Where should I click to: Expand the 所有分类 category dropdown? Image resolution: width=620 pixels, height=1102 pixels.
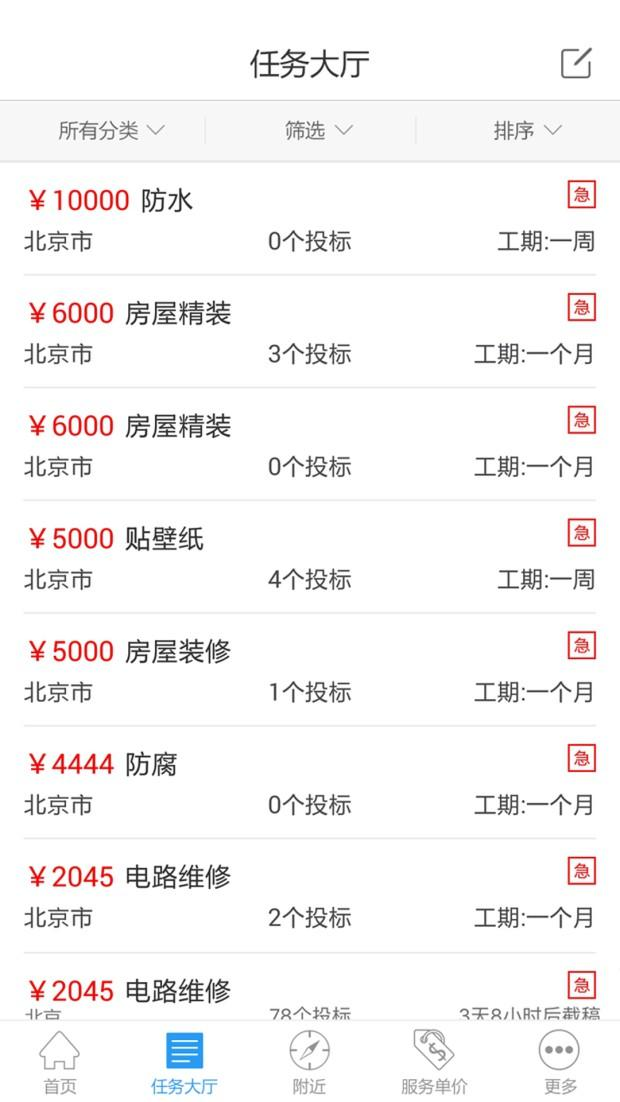coord(111,131)
